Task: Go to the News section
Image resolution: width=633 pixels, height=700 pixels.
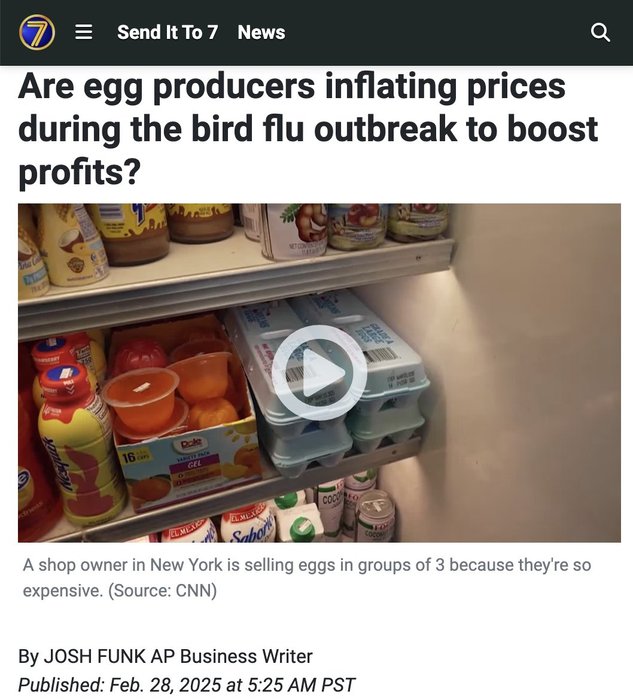Action: pyautogui.click(x=261, y=32)
